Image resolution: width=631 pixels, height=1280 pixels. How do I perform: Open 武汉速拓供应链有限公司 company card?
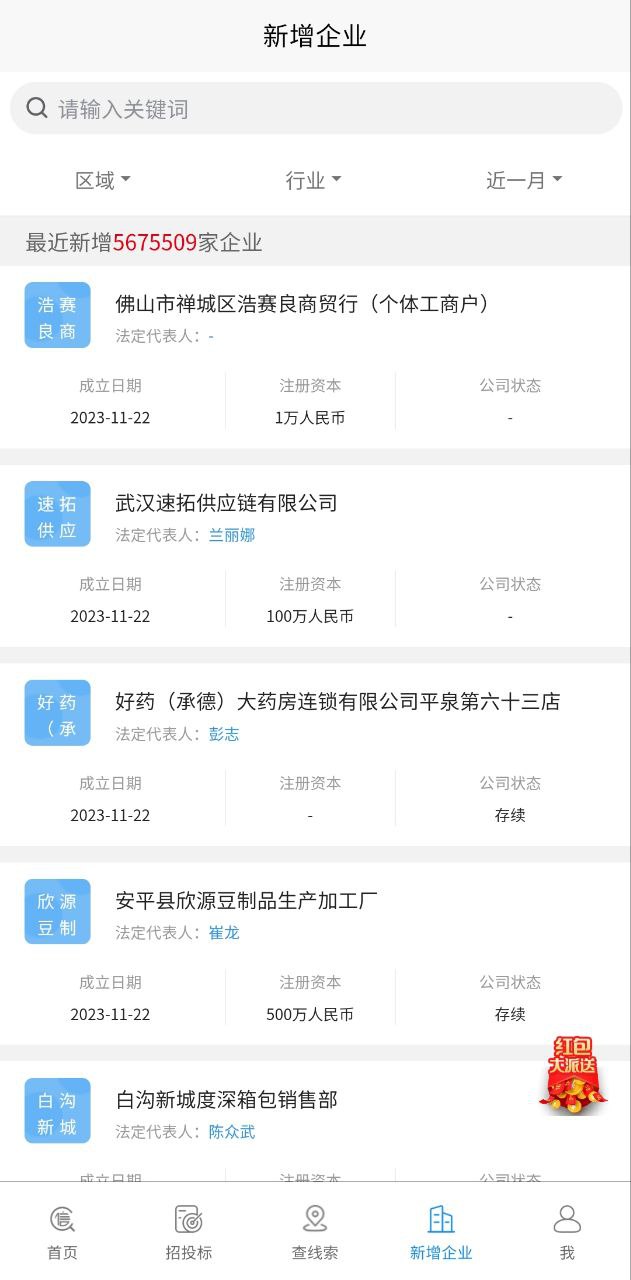[x=315, y=556]
